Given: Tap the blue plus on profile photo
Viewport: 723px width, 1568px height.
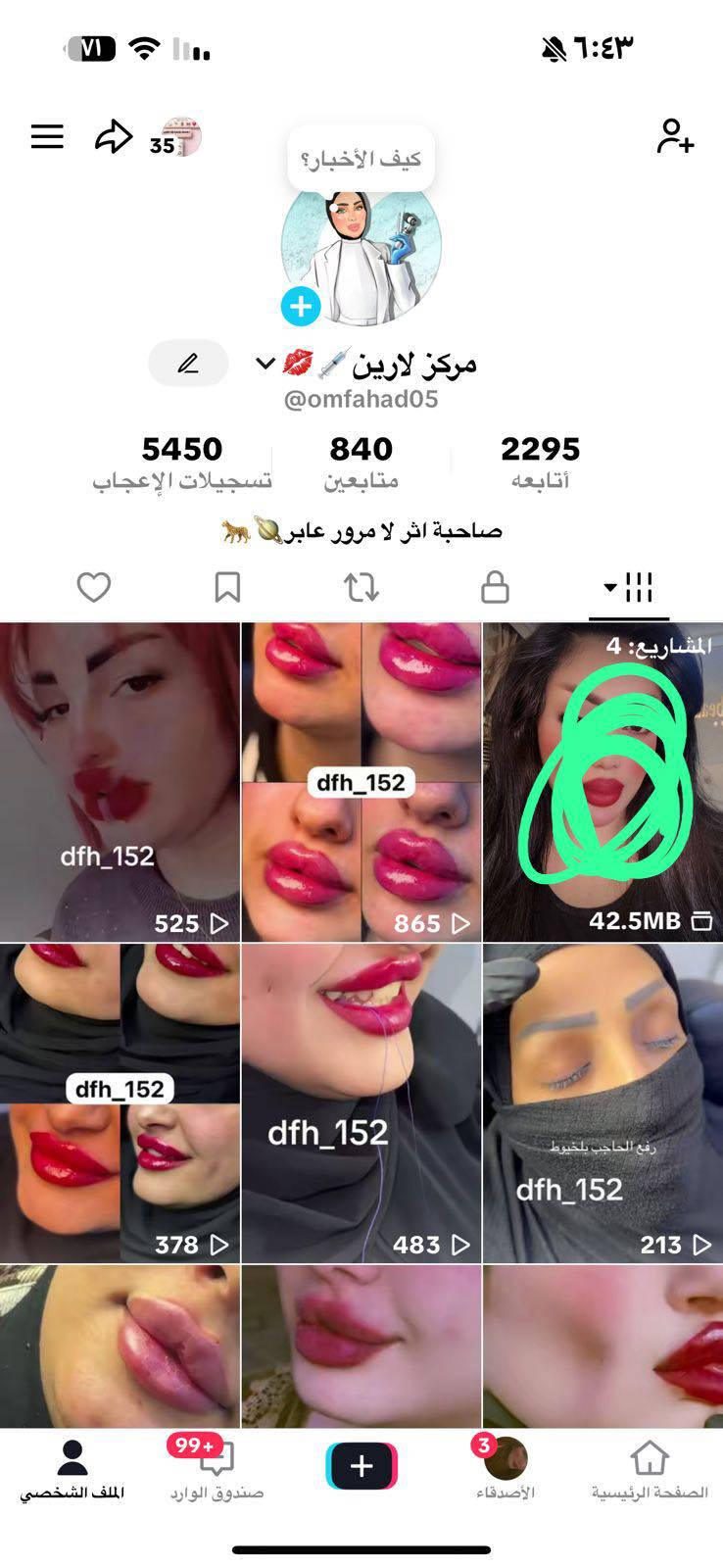Looking at the screenshot, I should [301, 307].
